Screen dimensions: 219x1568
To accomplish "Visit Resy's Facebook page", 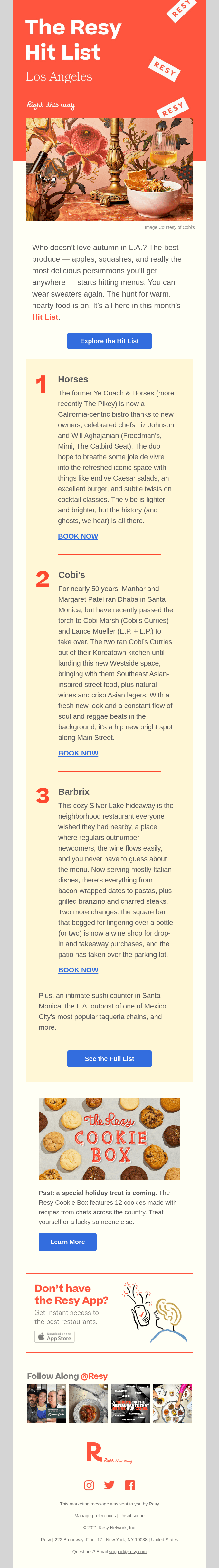I will coord(130,1485).
